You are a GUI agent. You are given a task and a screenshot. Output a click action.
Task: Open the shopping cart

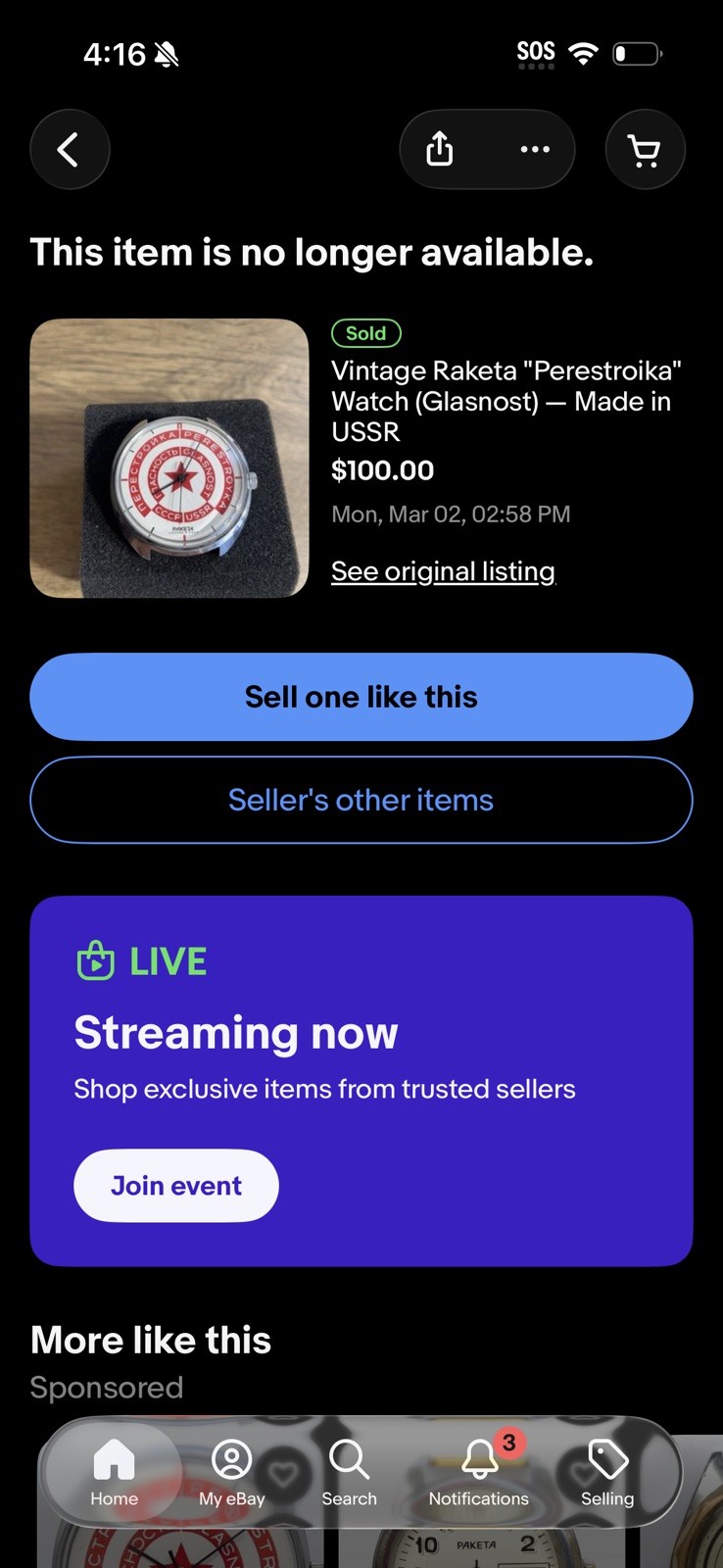coord(645,150)
